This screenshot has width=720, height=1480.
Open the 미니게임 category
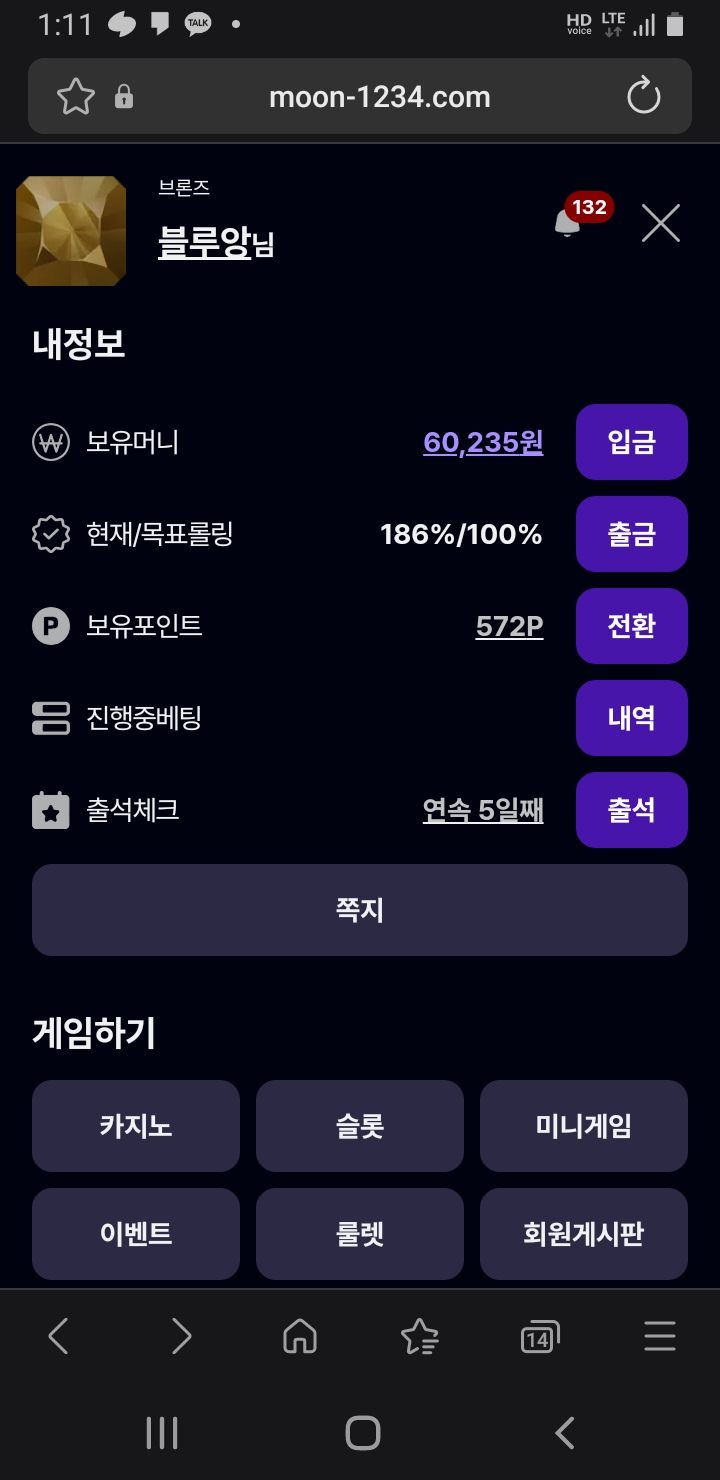pyautogui.click(x=584, y=1126)
